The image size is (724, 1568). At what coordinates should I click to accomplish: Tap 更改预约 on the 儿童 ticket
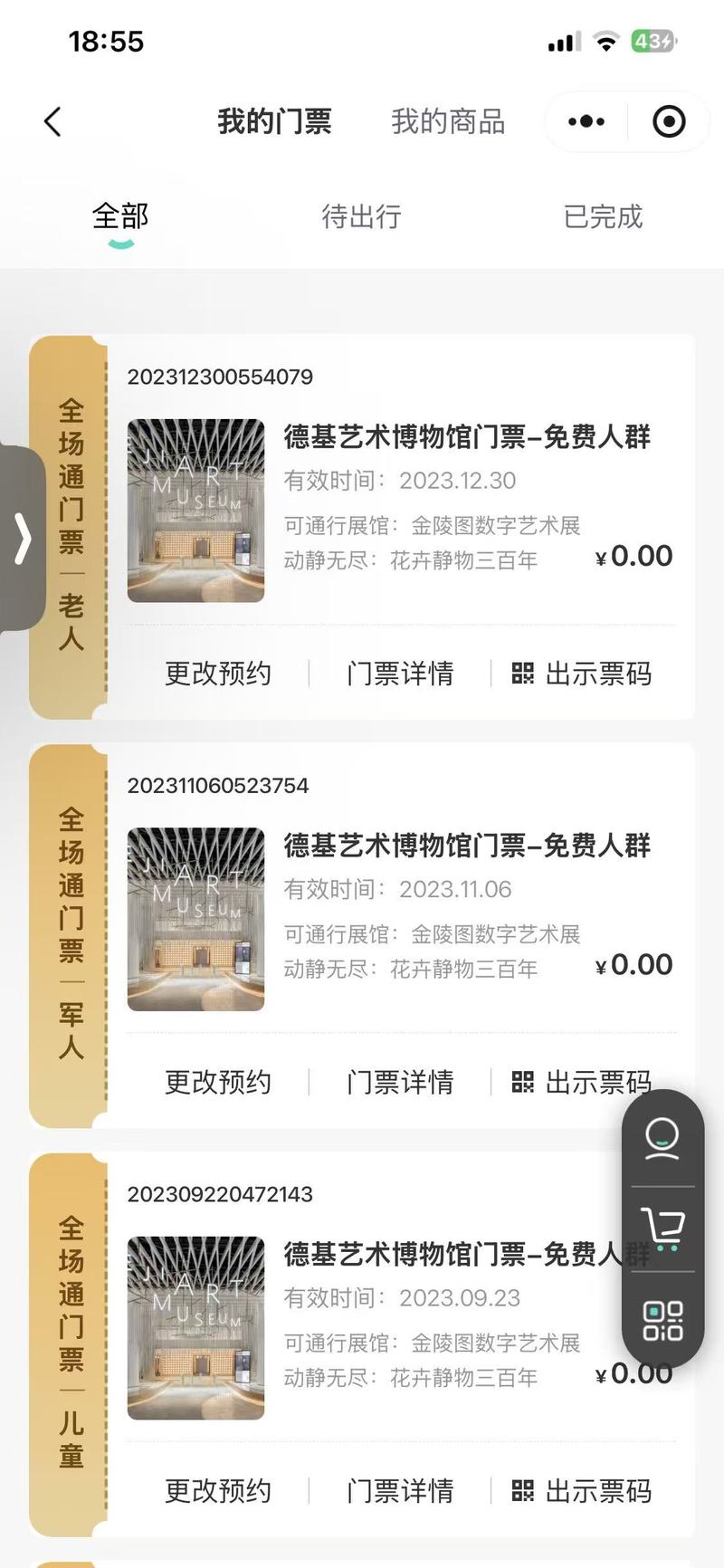pyautogui.click(x=218, y=1490)
